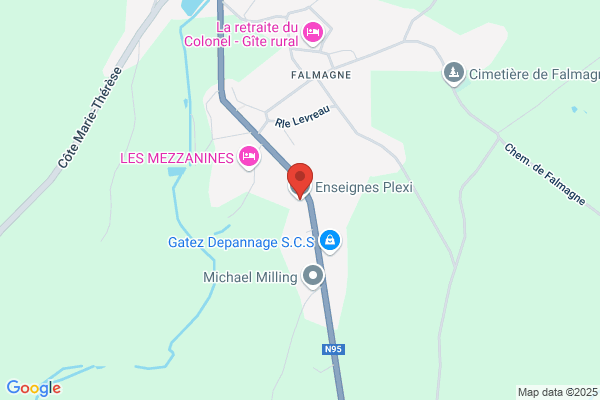
Task: Tap the Cimetière de Falmagne cemetery marker
Action: 454,73
